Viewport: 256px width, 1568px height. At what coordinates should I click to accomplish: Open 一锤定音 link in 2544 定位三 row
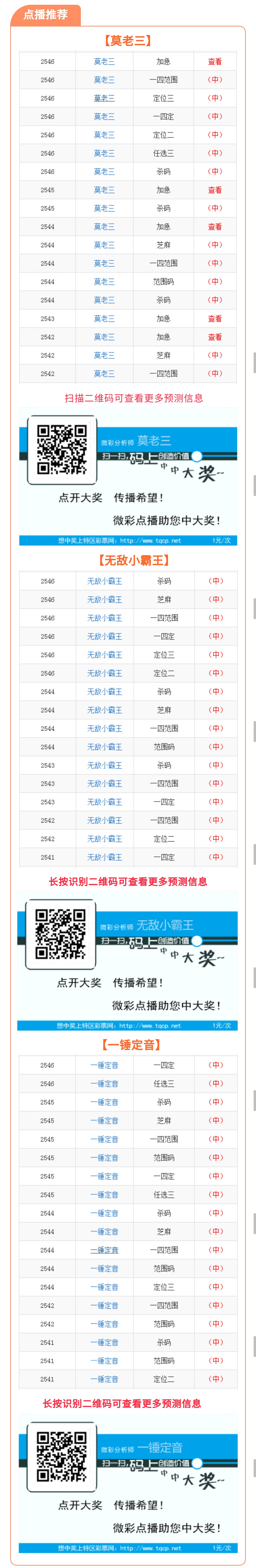(x=104, y=1287)
